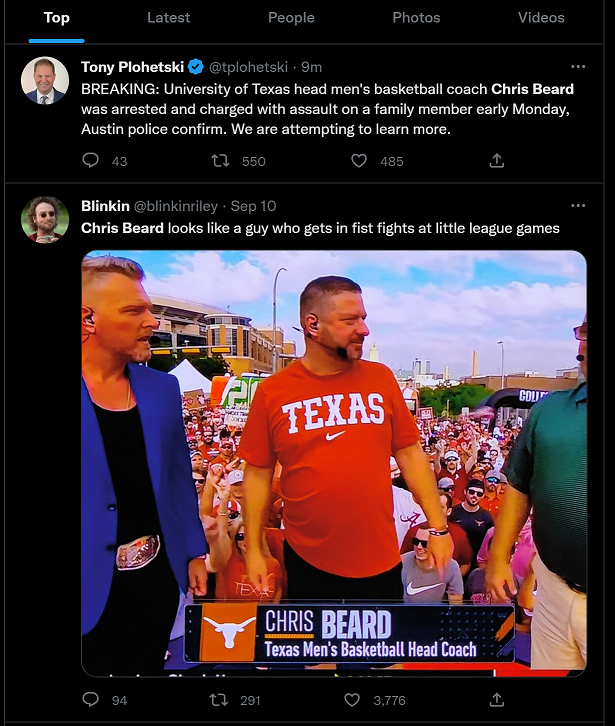
Task: Open the @tplohetski handle link
Action: [x=250, y=67]
